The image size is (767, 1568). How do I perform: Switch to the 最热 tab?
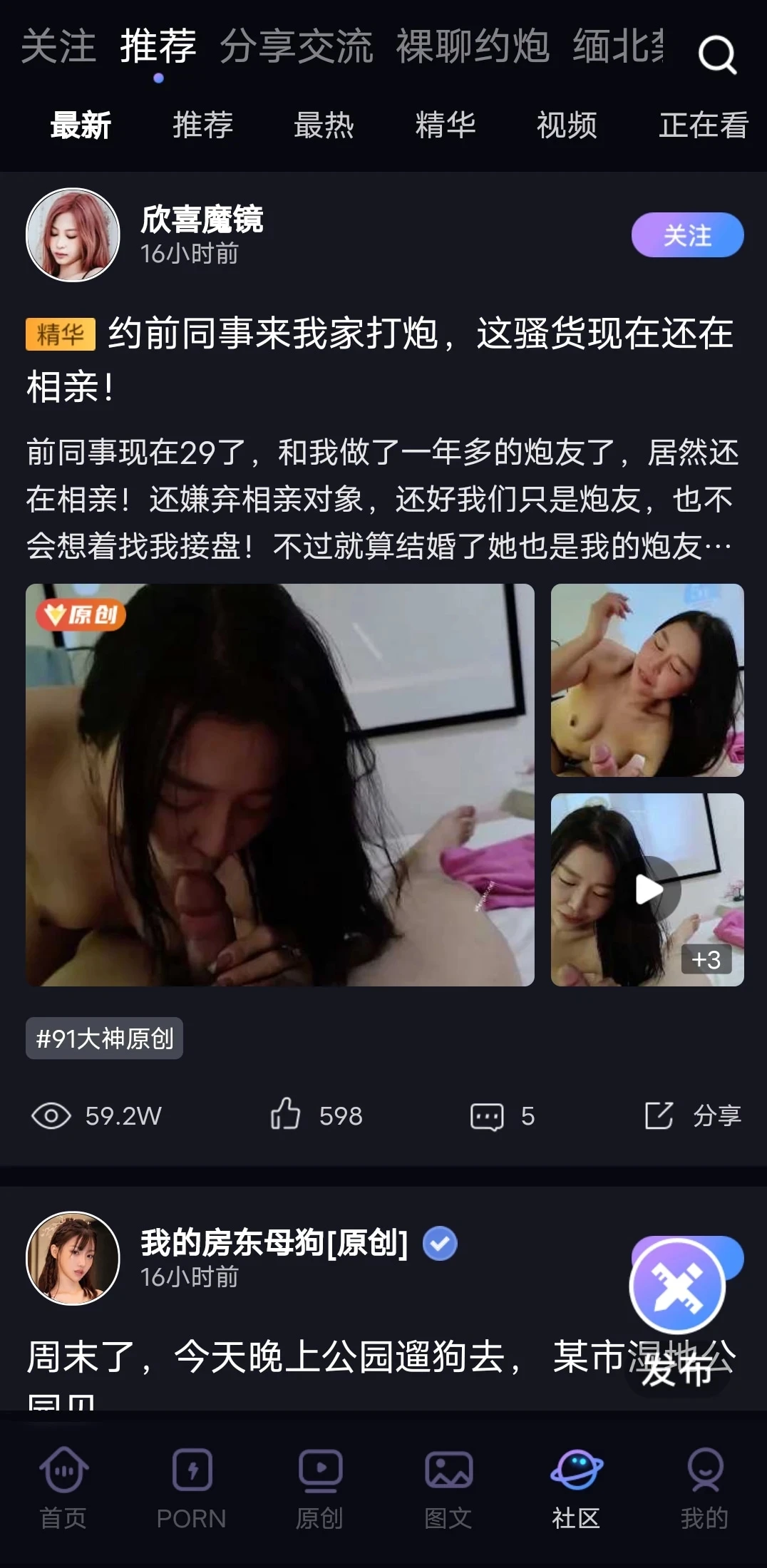point(323,125)
